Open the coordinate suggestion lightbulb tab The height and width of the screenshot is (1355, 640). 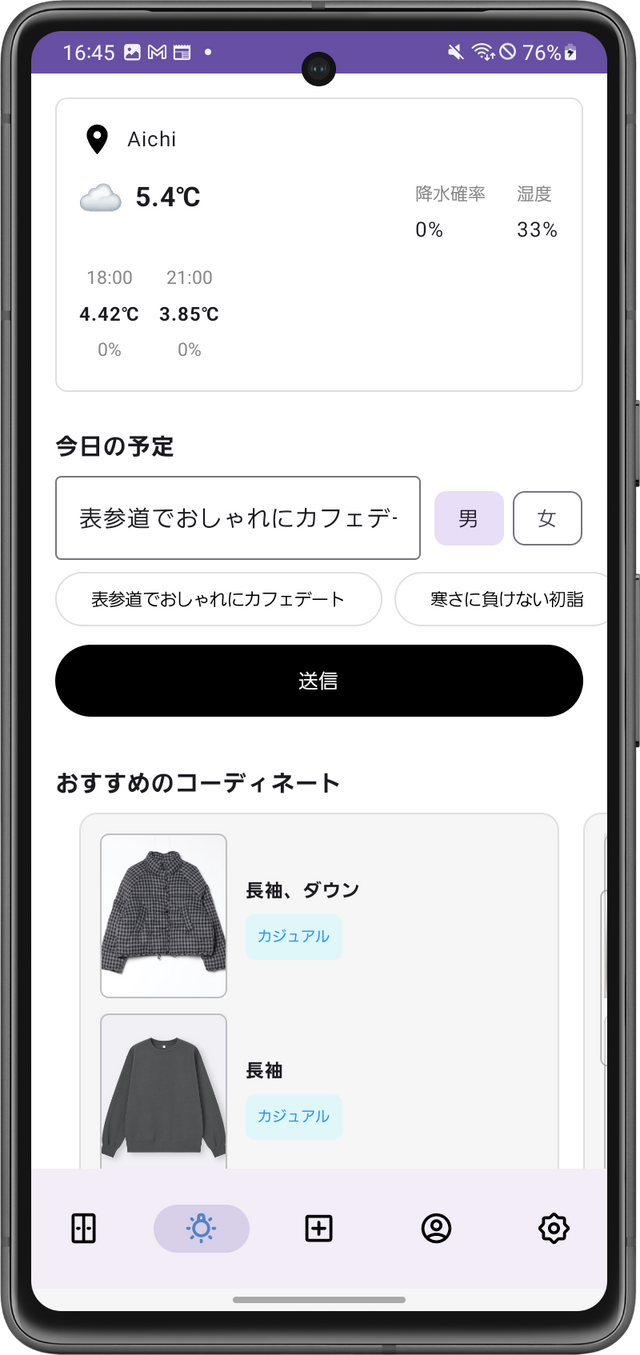(x=201, y=1228)
